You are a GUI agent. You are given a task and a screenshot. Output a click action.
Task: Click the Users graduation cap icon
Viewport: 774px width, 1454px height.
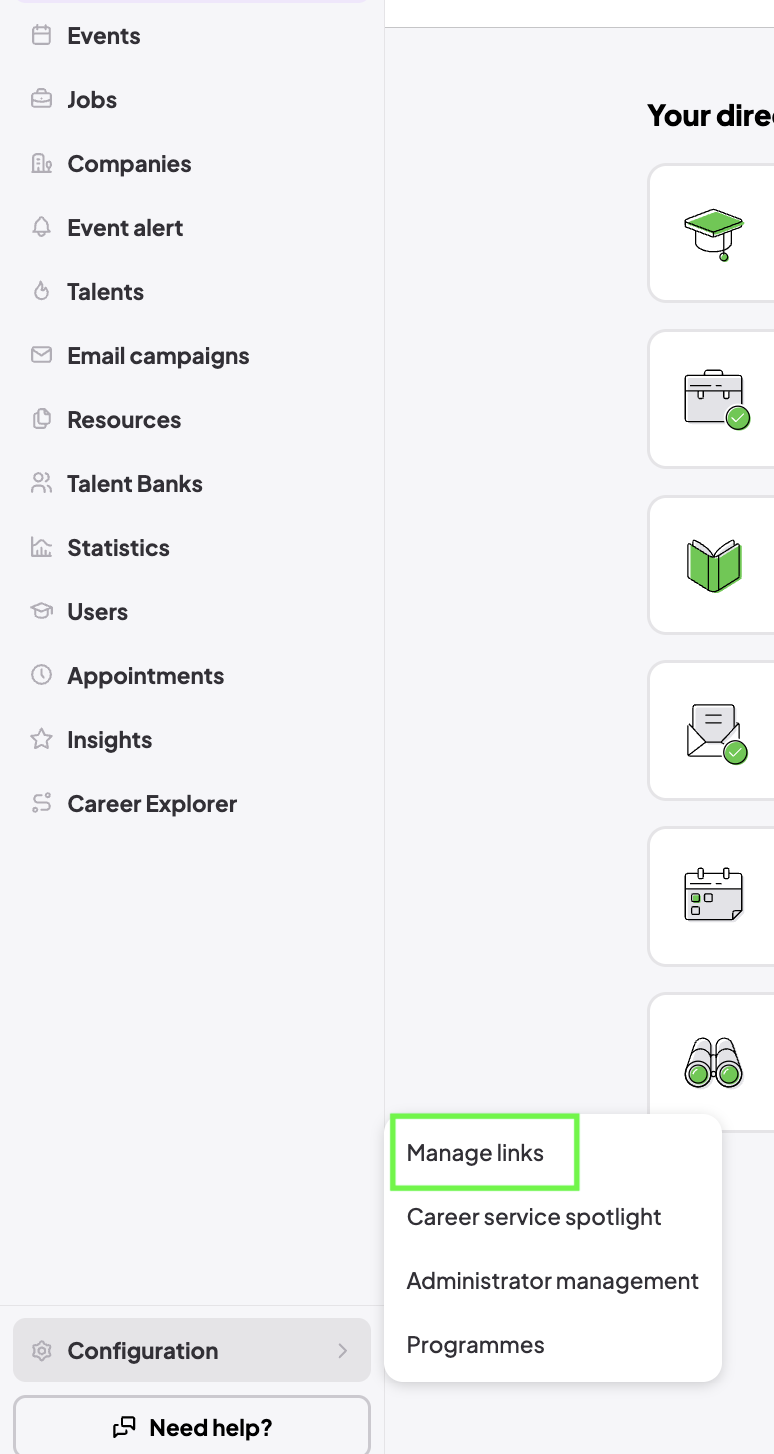(x=40, y=611)
